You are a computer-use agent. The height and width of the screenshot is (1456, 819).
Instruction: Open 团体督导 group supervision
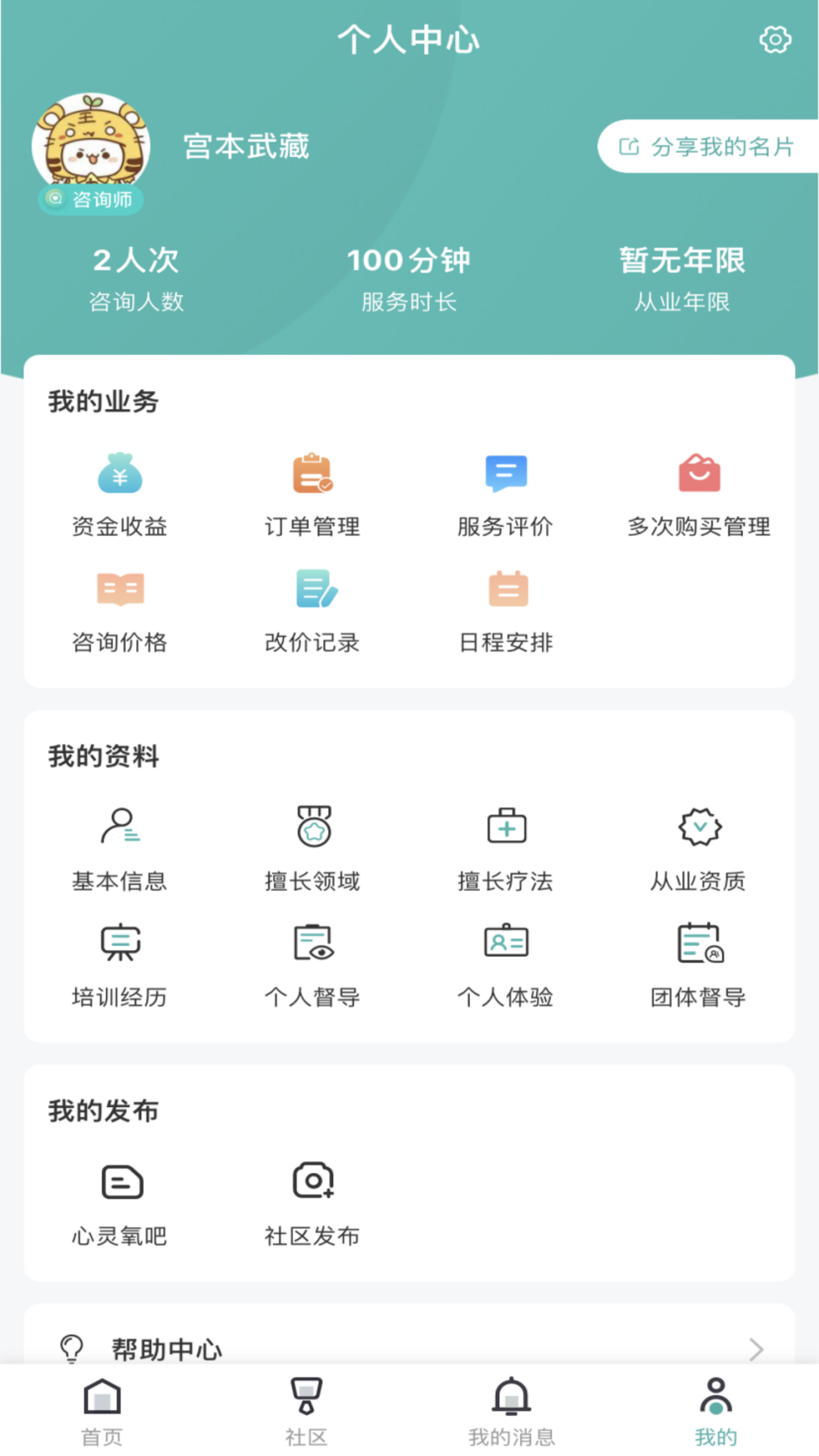tap(698, 963)
